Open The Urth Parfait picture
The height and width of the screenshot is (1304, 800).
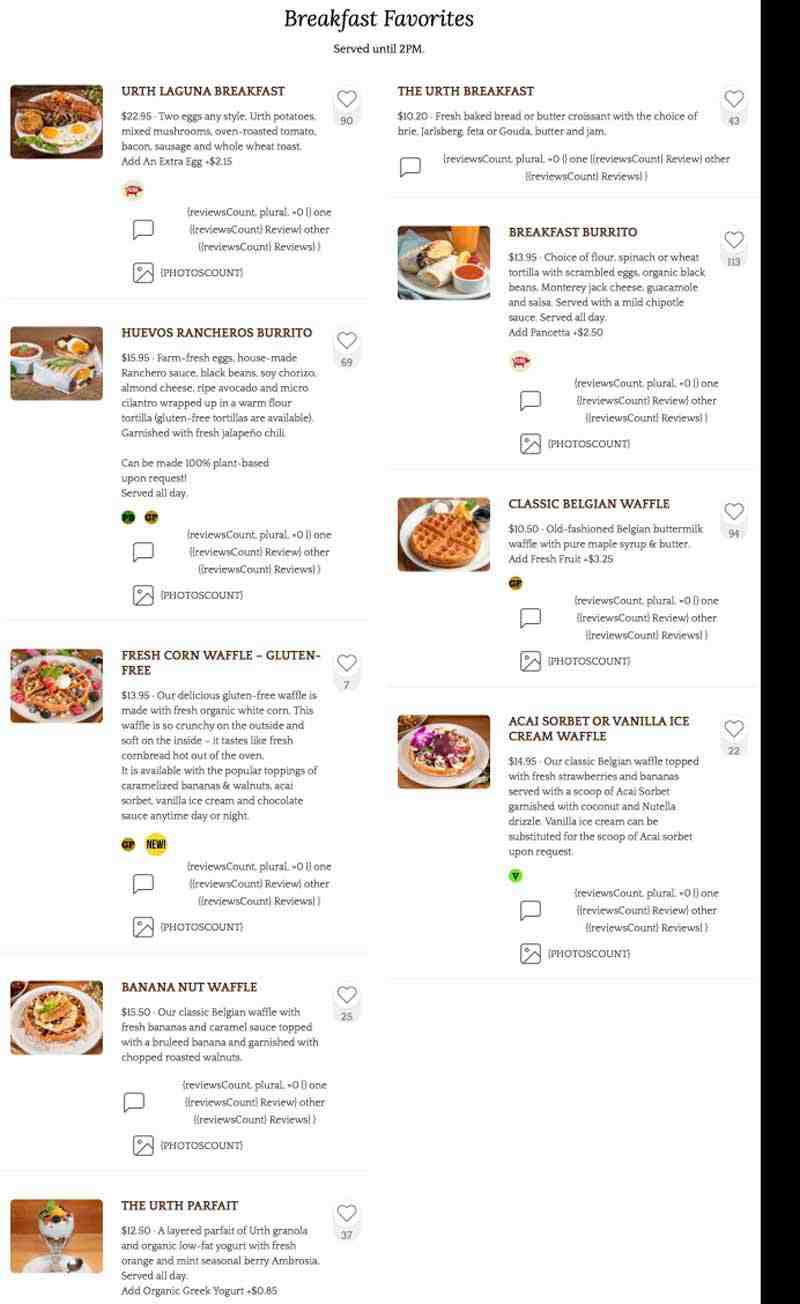[x=57, y=1236]
